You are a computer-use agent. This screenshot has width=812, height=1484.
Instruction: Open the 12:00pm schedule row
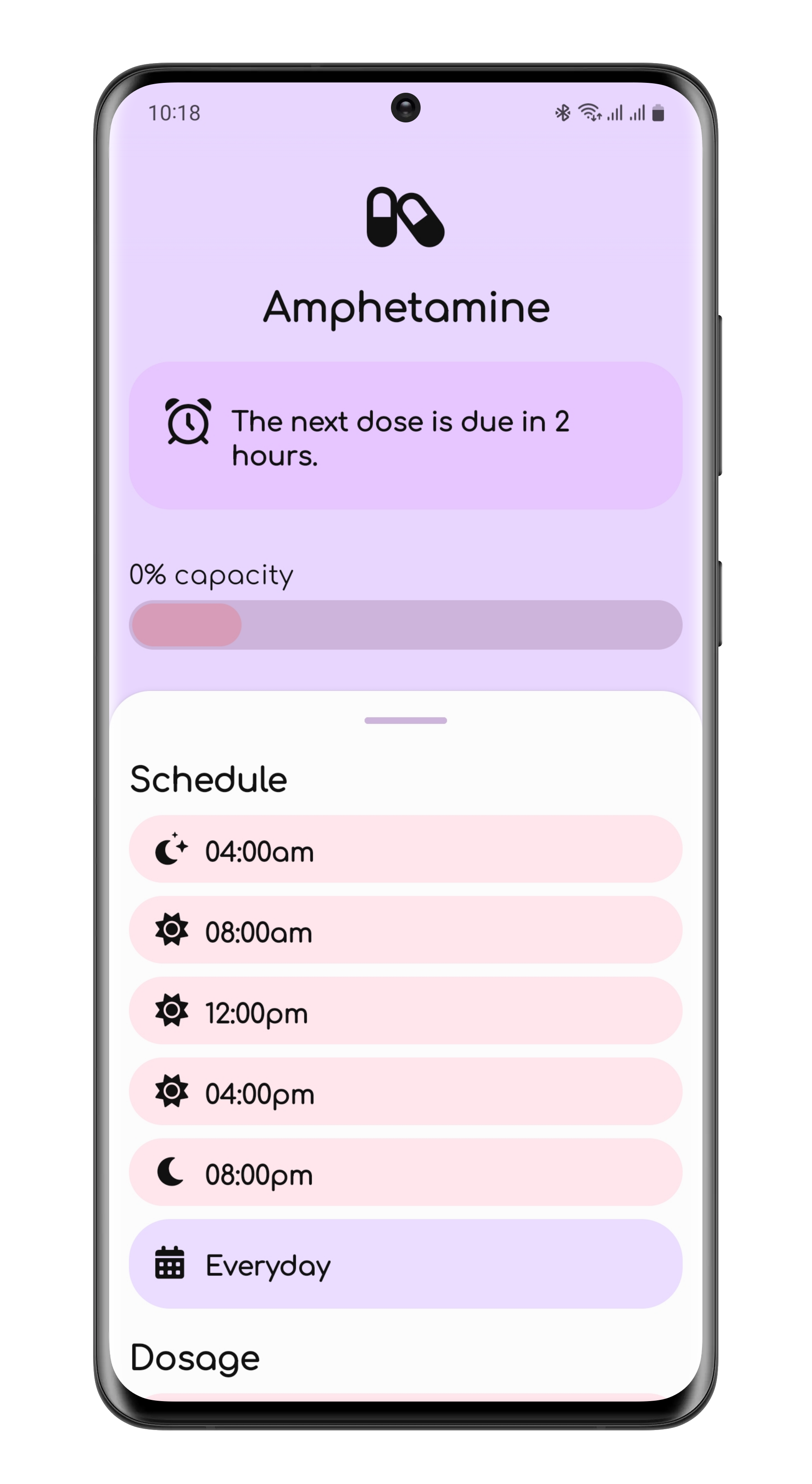click(405, 1010)
